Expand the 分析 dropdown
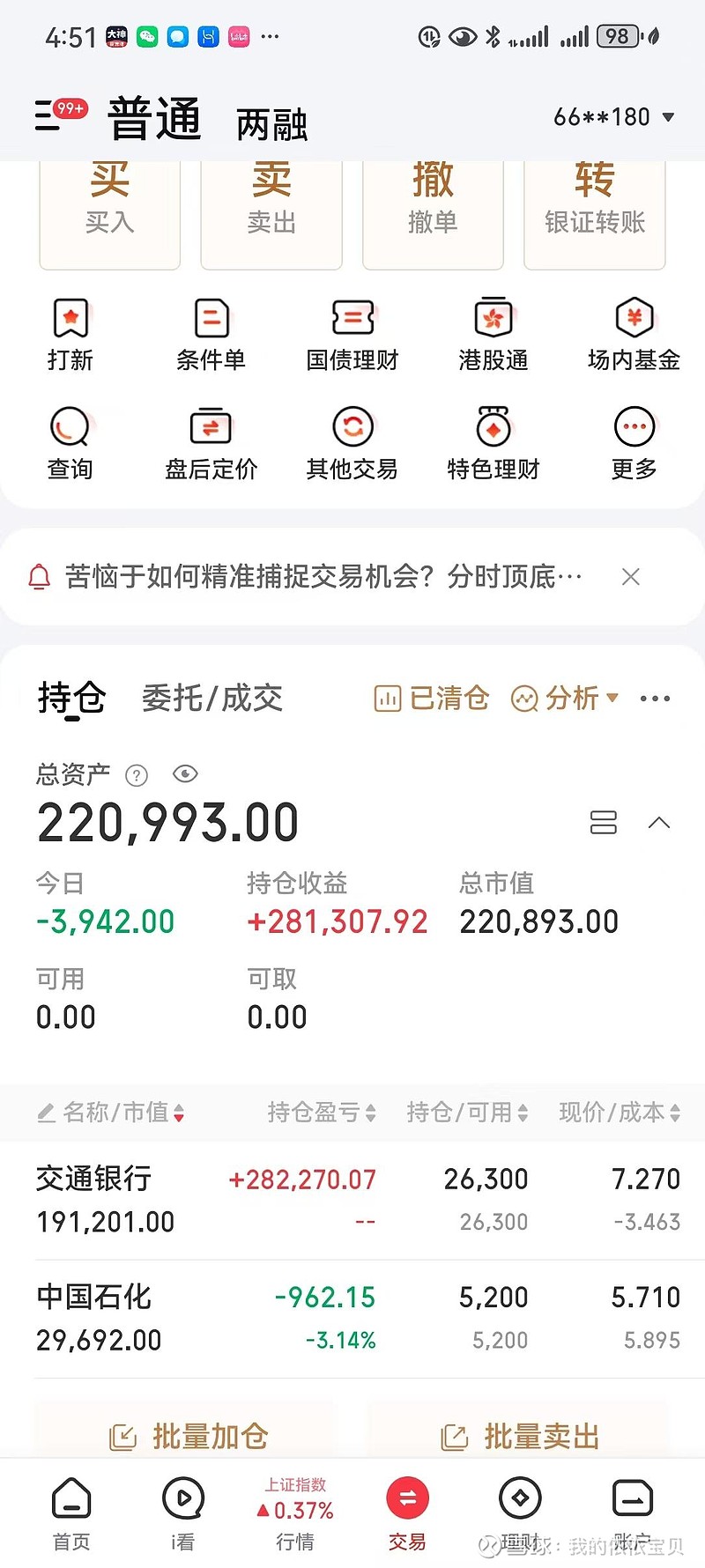The width and height of the screenshot is (705, 1568). [x=565, y=699]
